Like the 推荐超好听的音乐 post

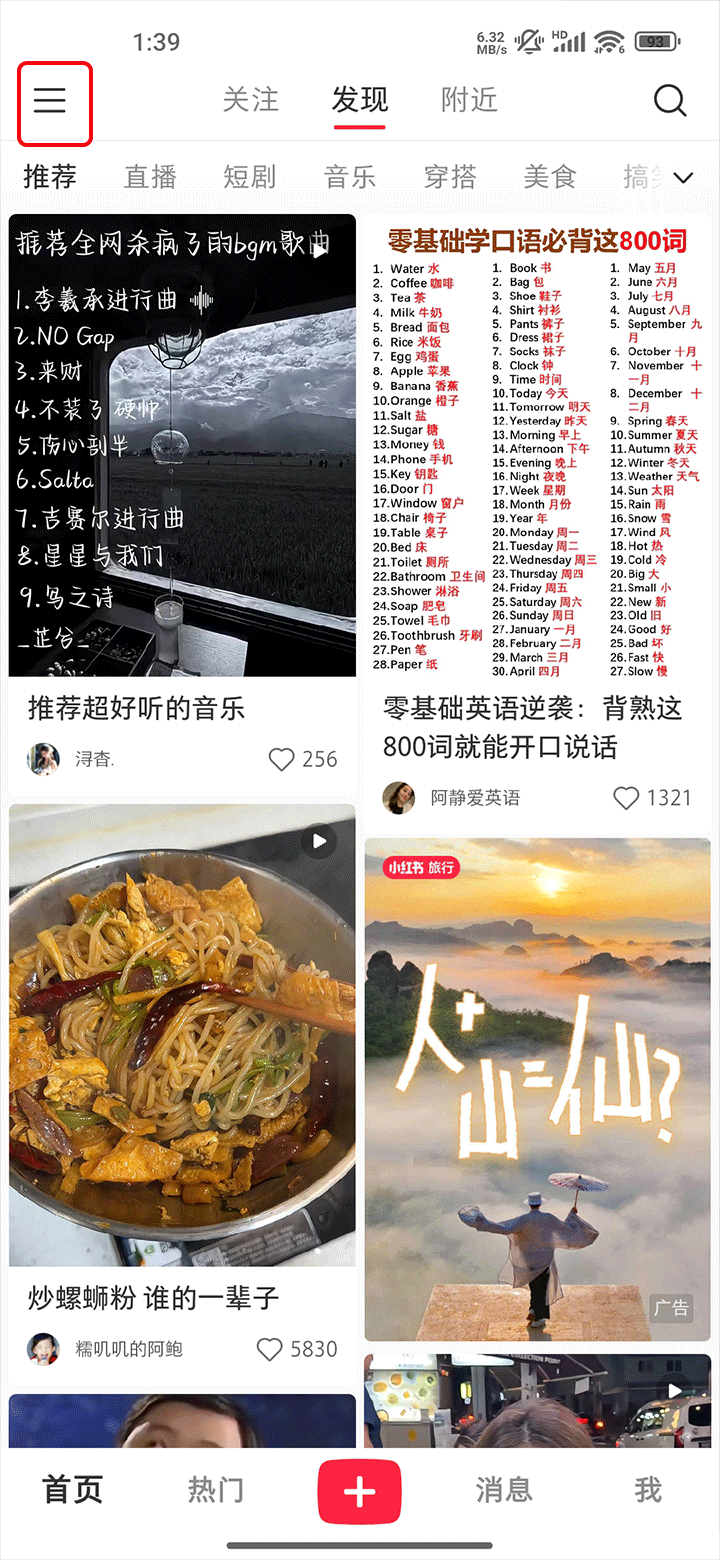pyautogui.click(x=282, y=759)
